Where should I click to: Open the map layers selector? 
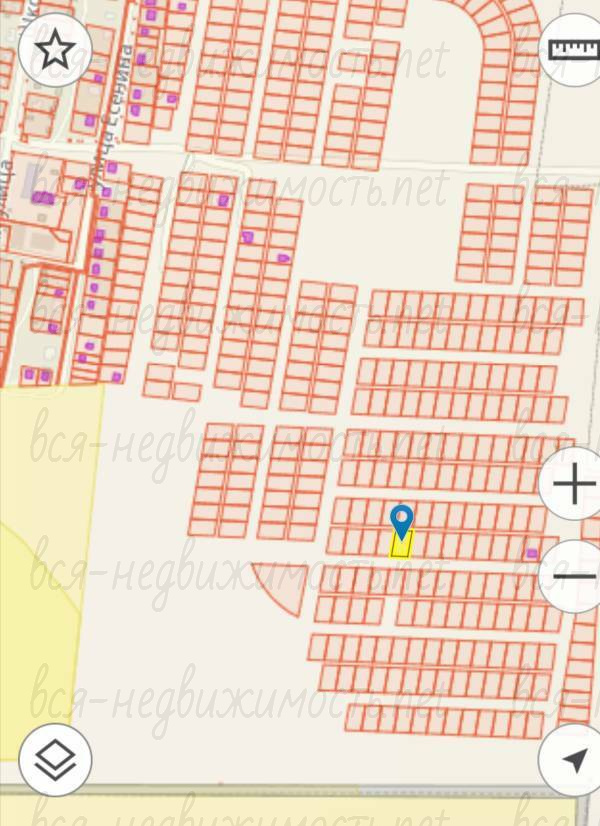pyautogui.click(x=55, y=759)
